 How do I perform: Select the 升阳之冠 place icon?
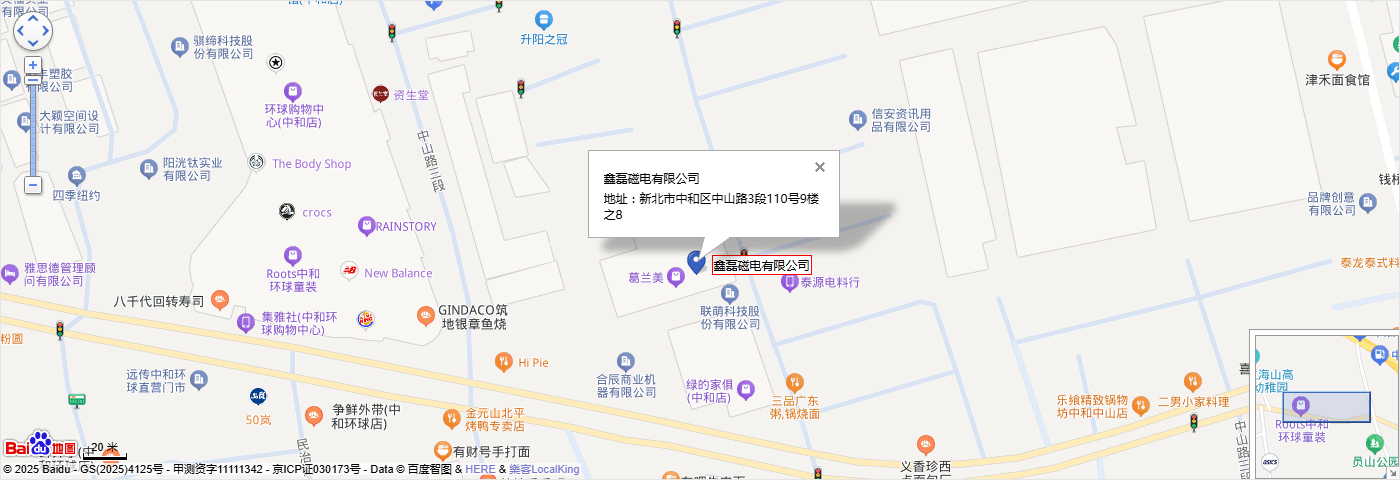point(543,19)
